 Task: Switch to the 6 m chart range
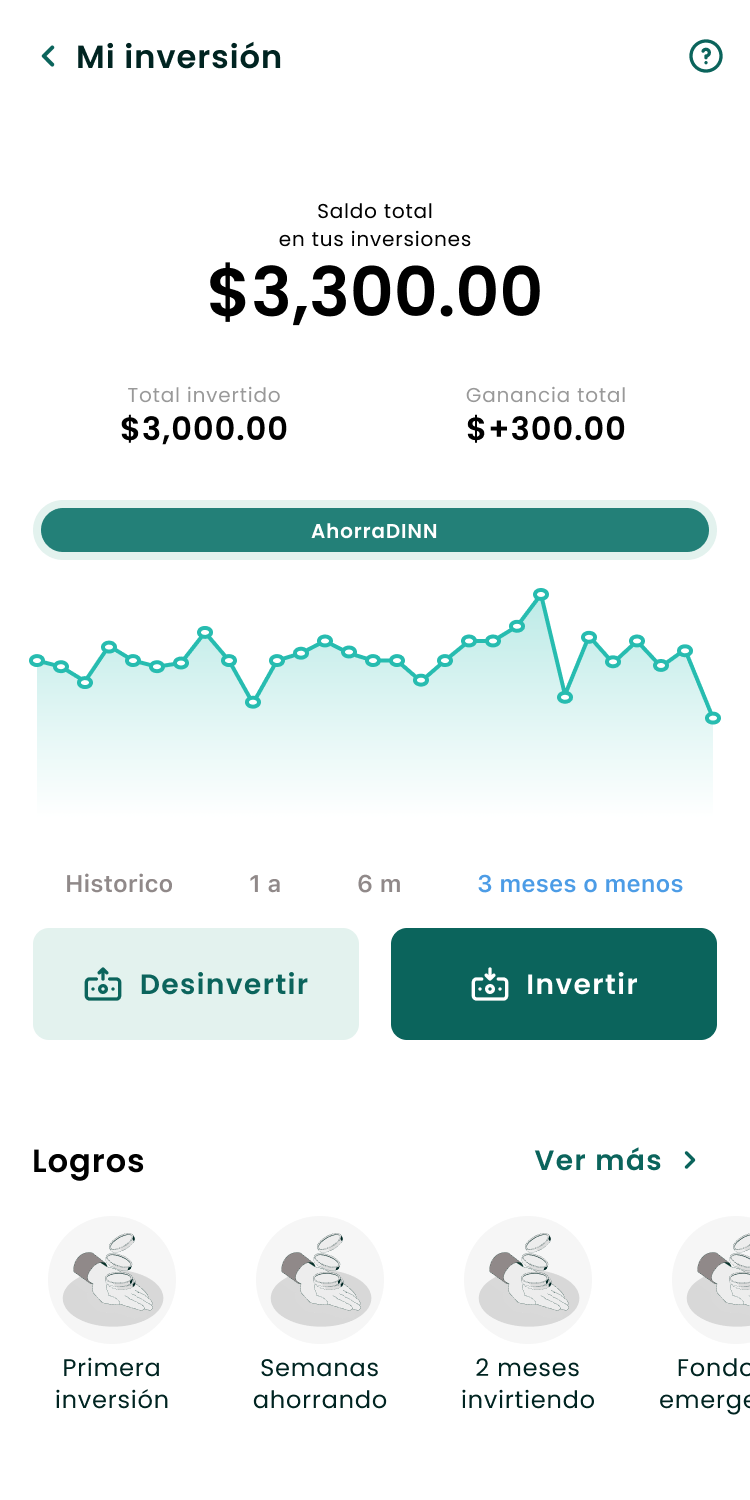tap(379, 884)
